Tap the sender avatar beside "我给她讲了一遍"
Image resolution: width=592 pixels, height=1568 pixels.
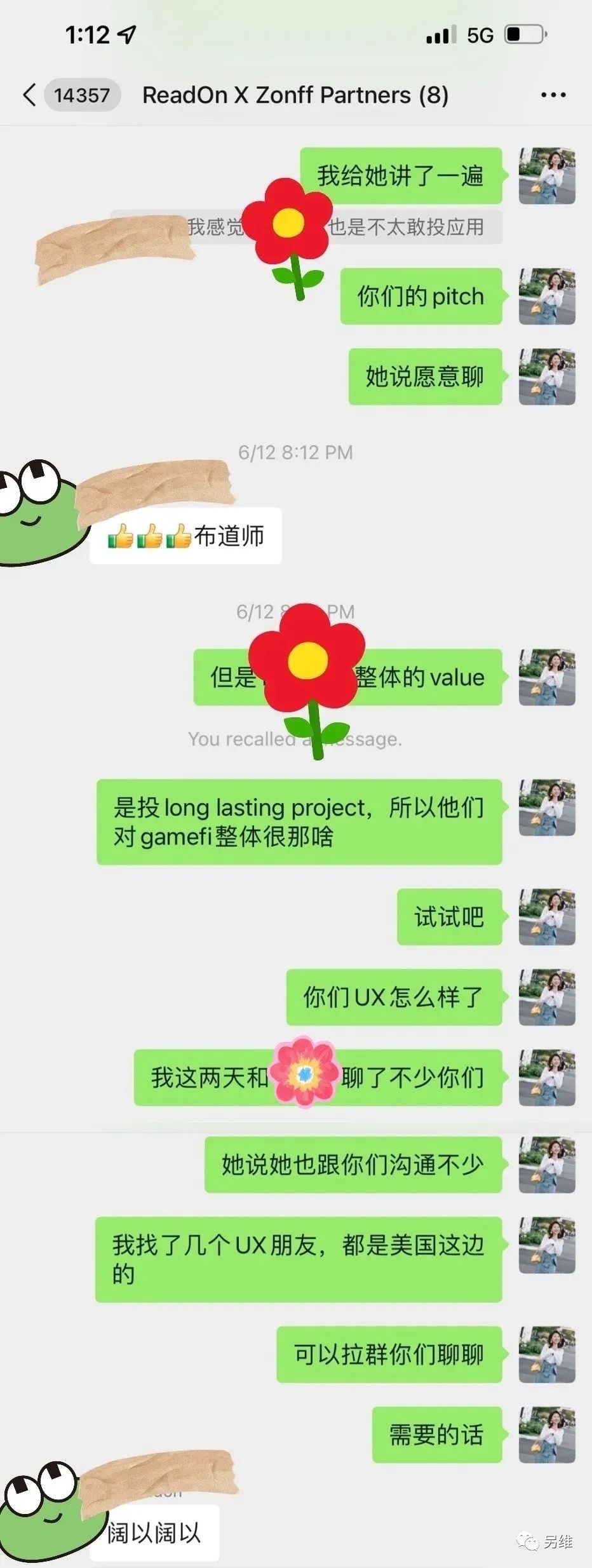[546, 176]
